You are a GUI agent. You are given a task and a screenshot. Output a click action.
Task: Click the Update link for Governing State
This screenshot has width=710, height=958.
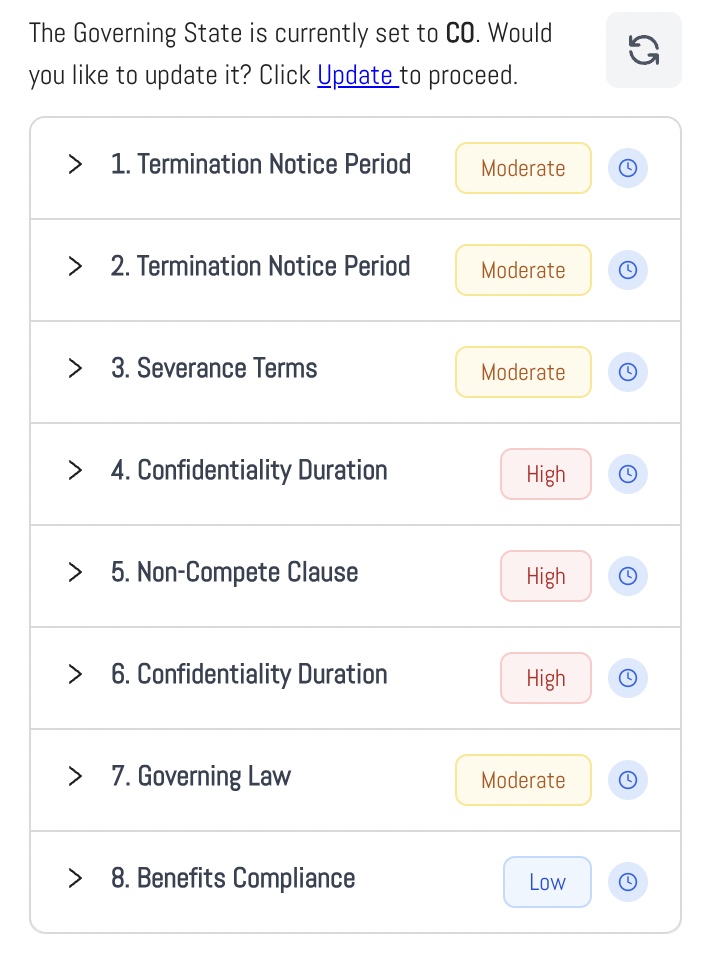pyautogui.click(x=355, y=76)
